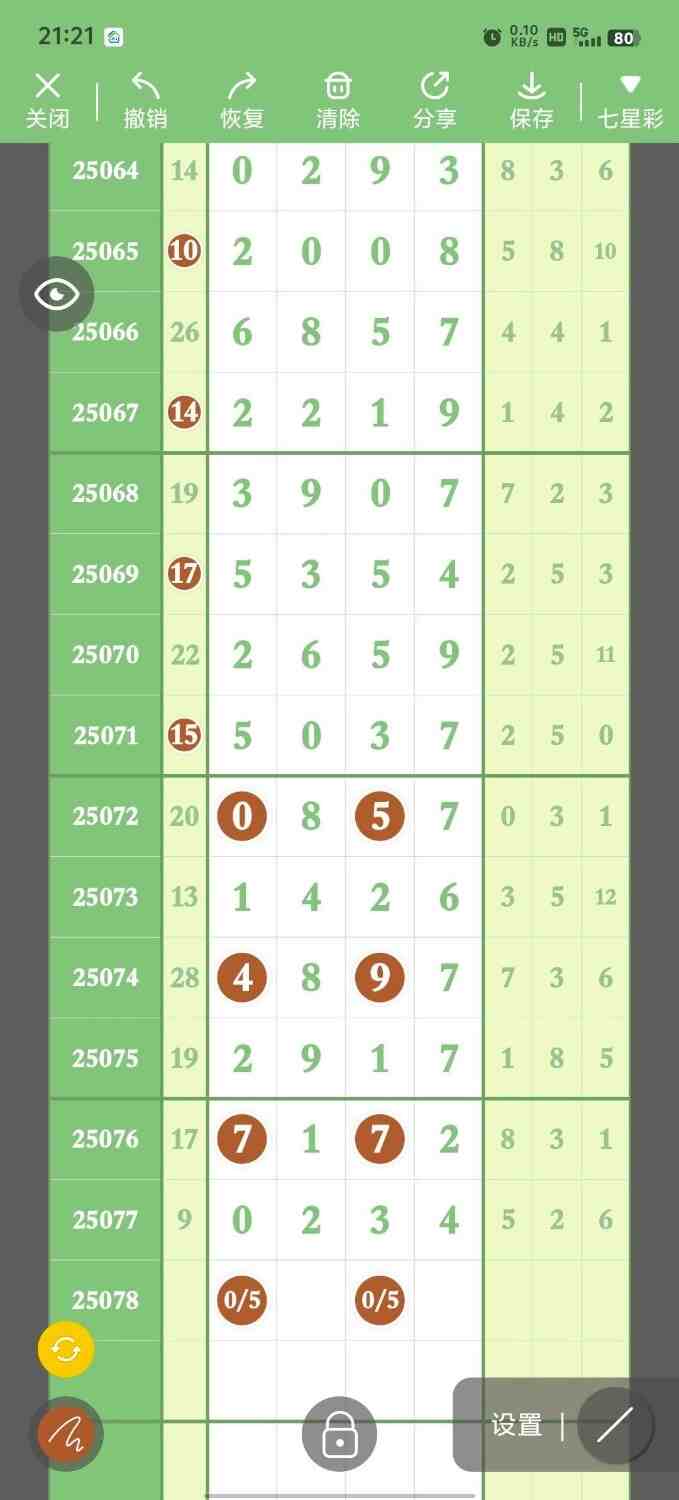Undo the last marking (撤销)
679x1500 pixels.
click(x=145, y=100)
